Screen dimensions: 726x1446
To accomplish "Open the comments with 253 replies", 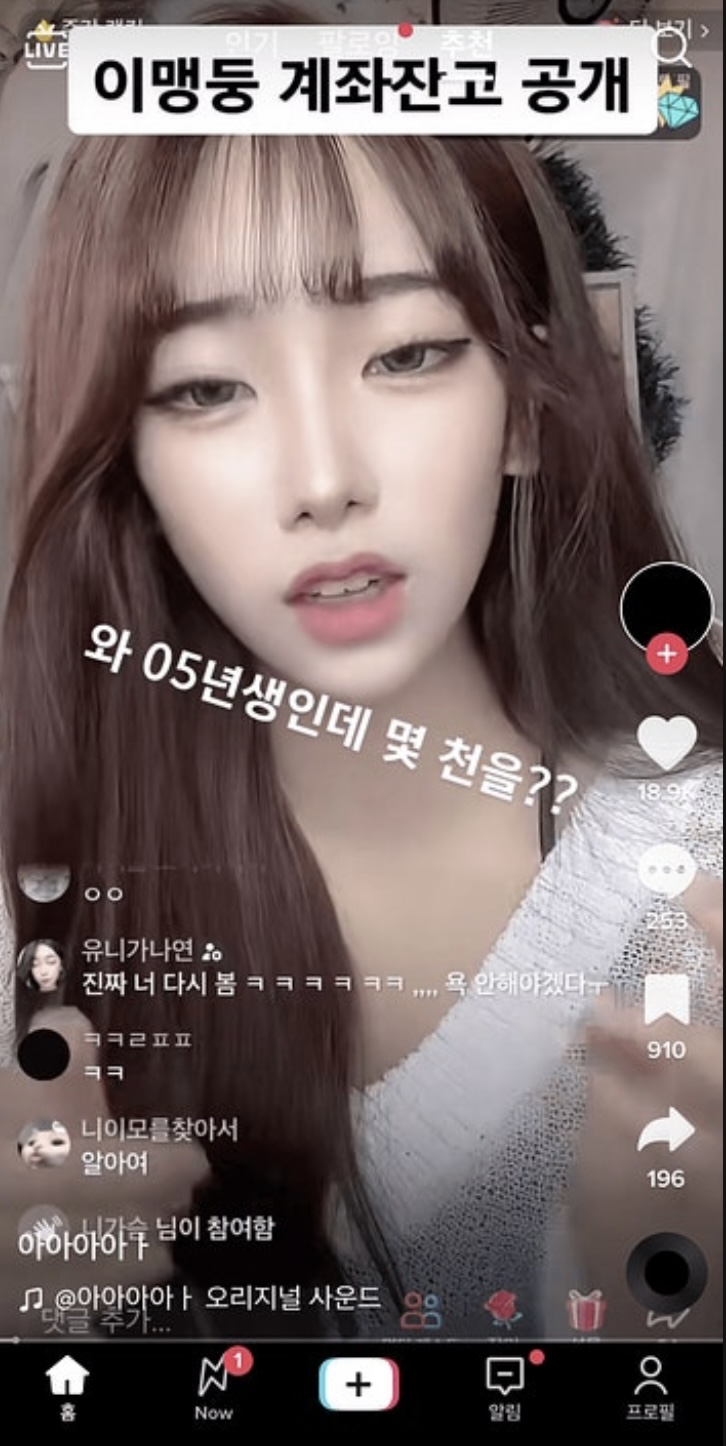I will coord(667,870).
